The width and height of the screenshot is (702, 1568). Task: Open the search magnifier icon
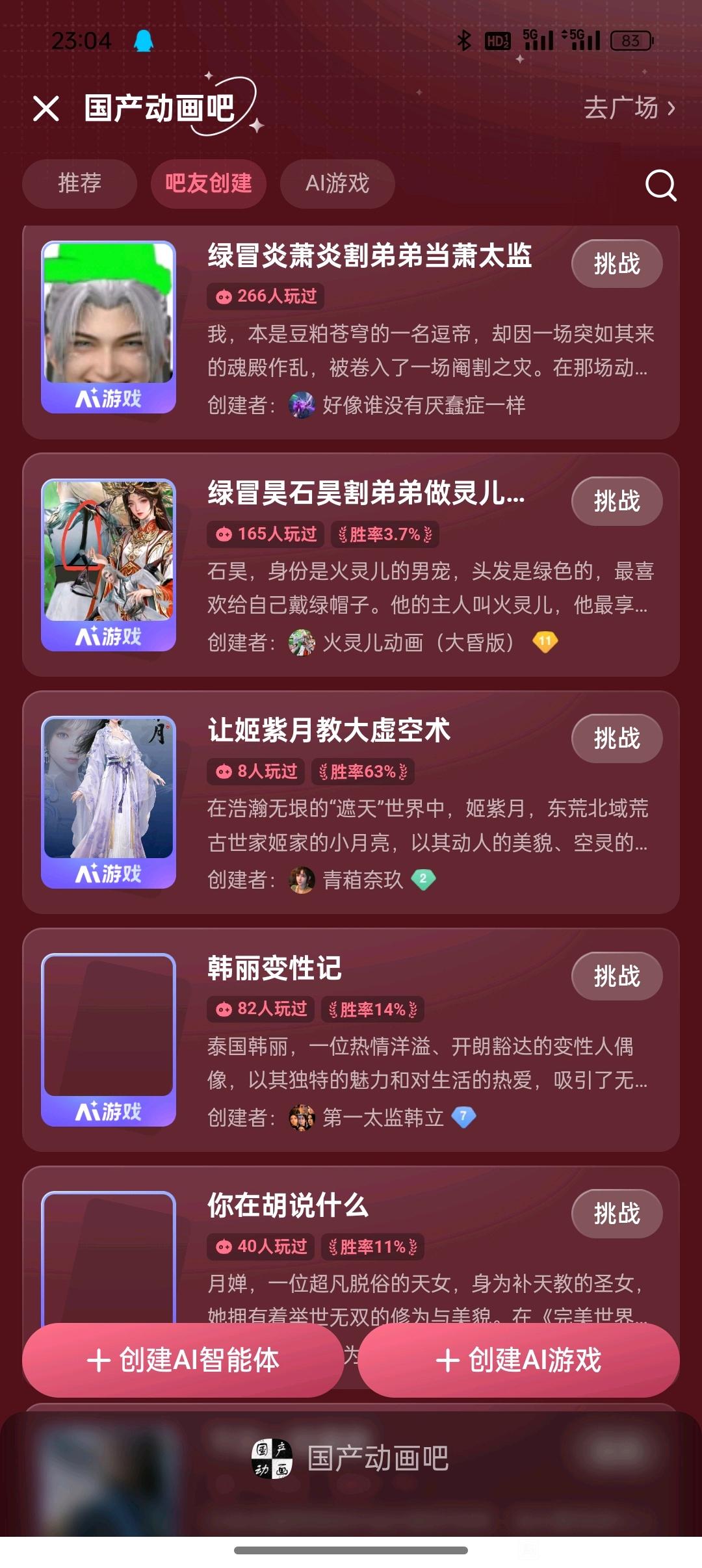click(660, 185)
